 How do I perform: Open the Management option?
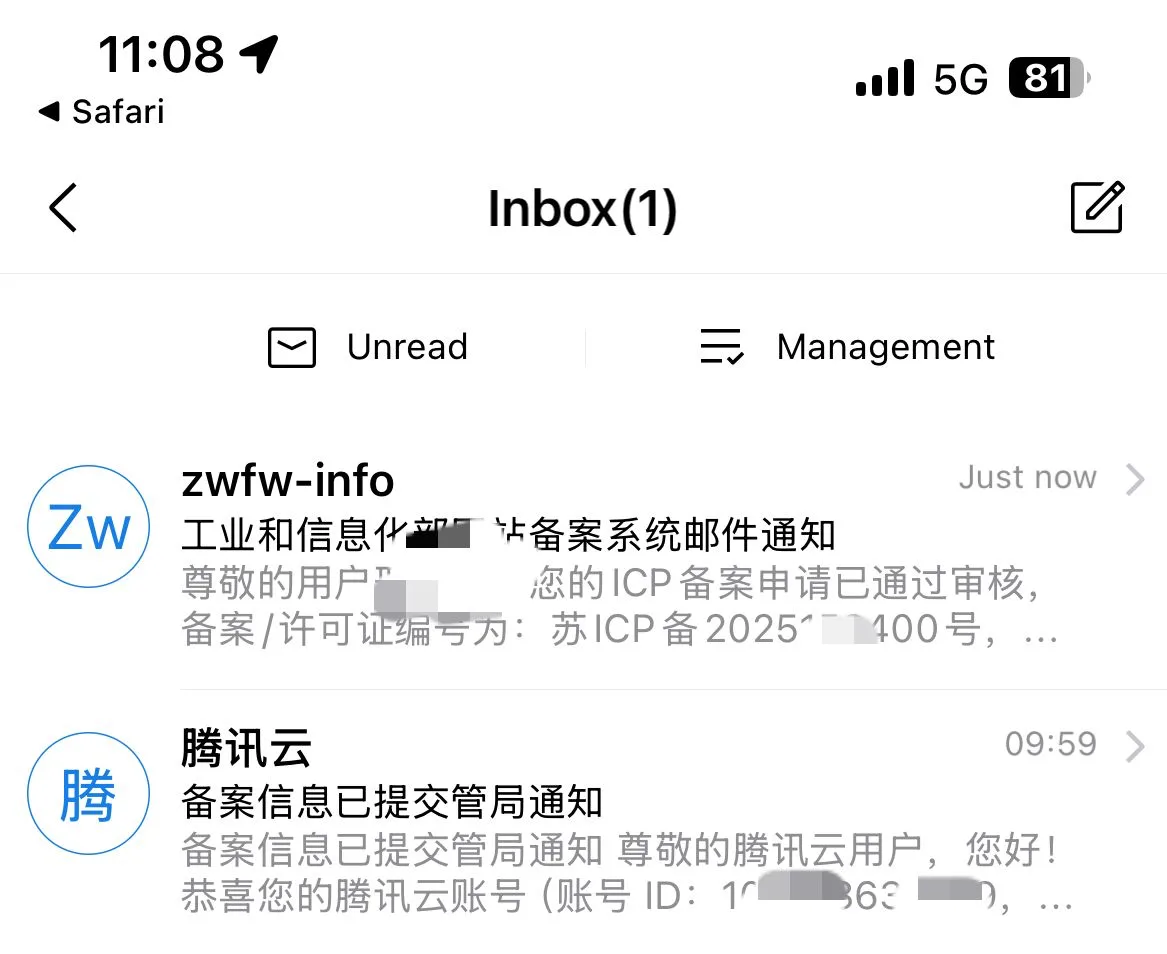click(x=846, y=347)
